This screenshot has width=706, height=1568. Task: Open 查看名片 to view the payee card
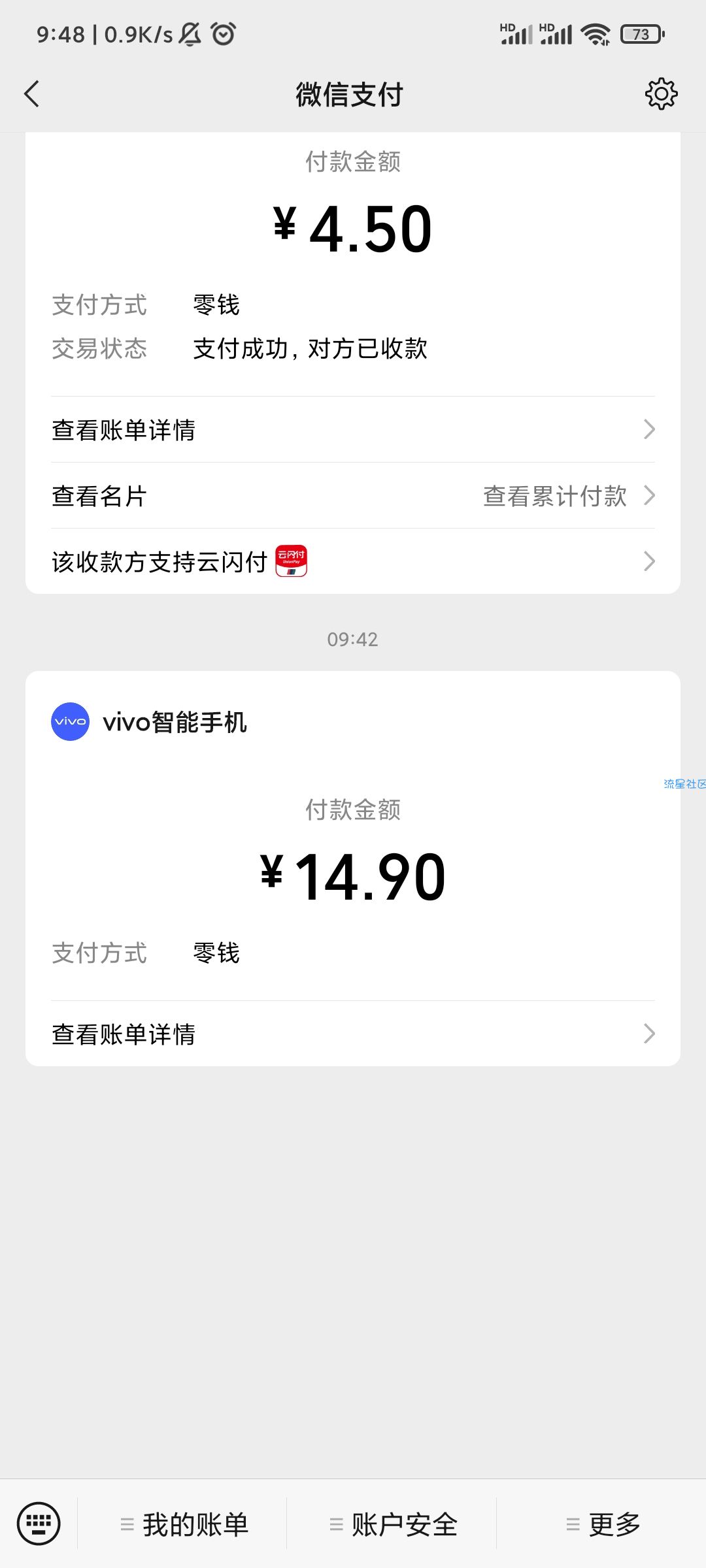[x=99, y=496]
